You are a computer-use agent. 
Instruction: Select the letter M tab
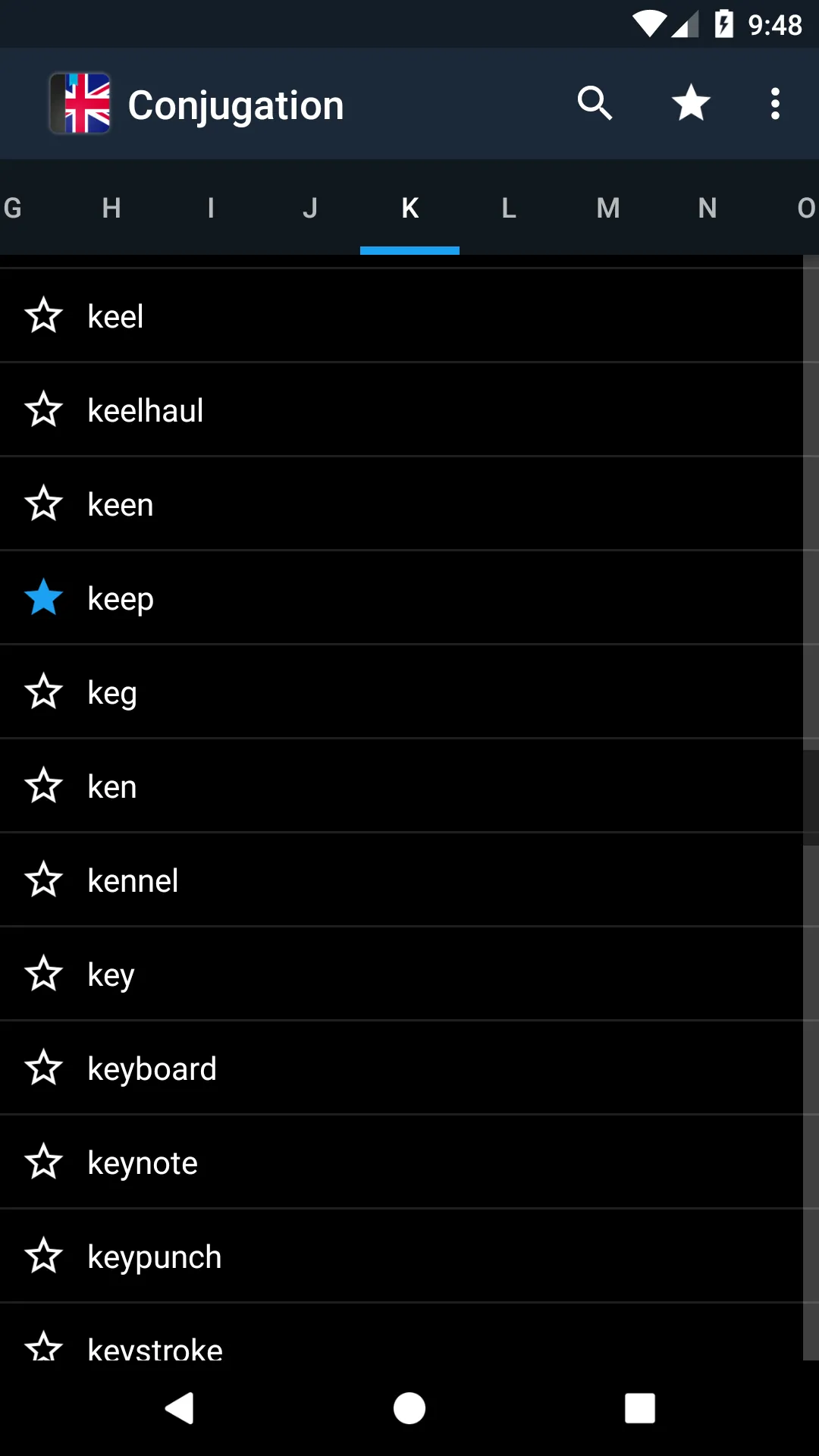607,208
